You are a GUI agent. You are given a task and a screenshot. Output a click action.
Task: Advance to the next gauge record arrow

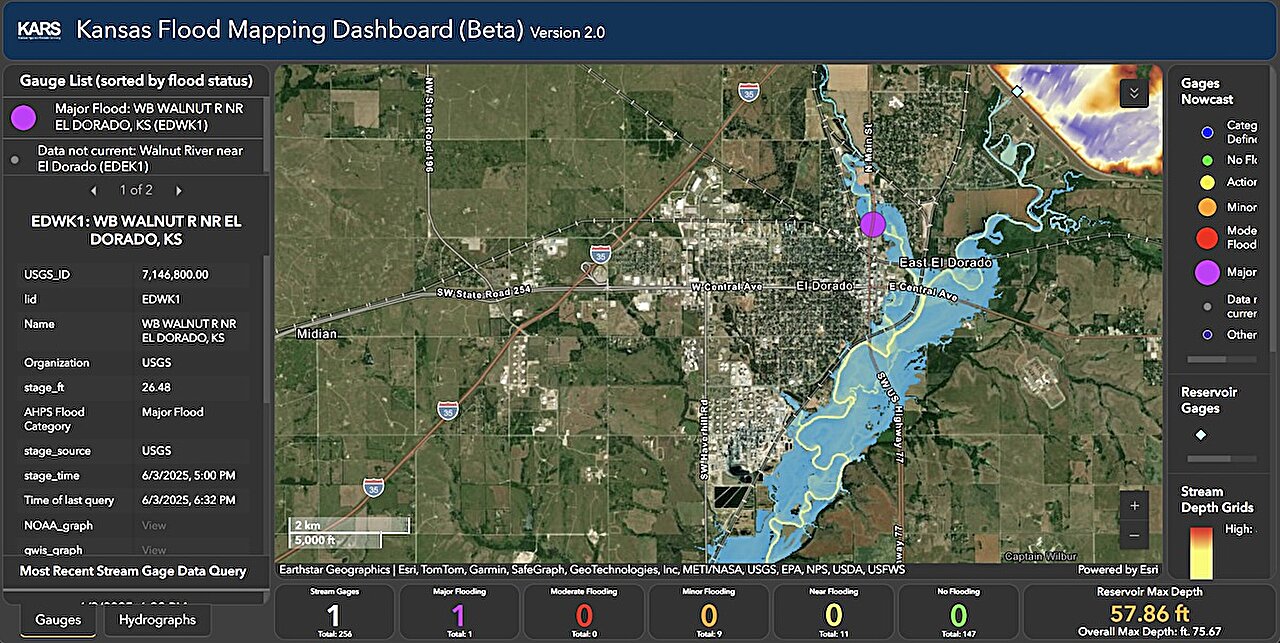[x=179, y=190]
